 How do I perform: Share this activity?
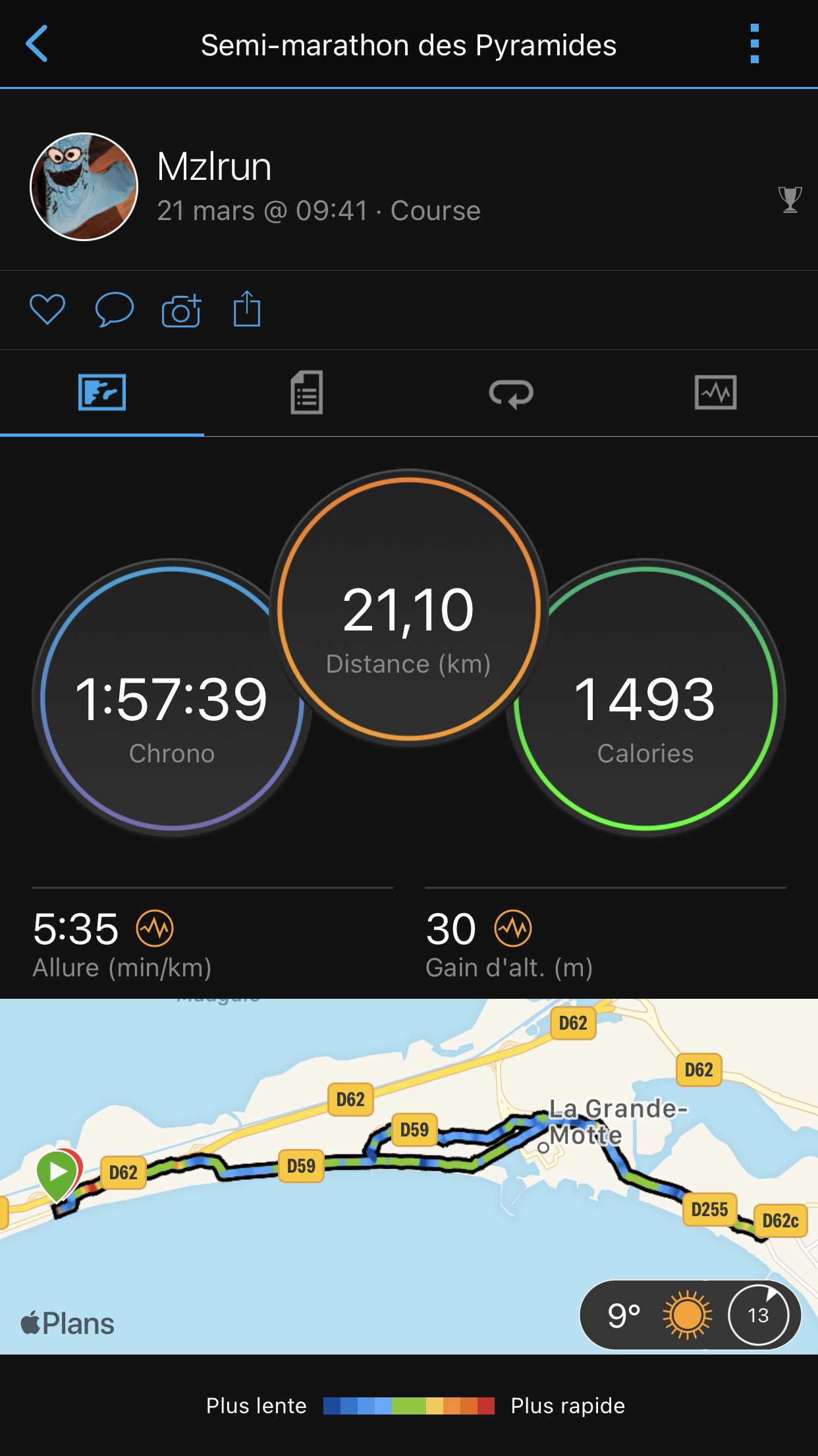[247, 309]
